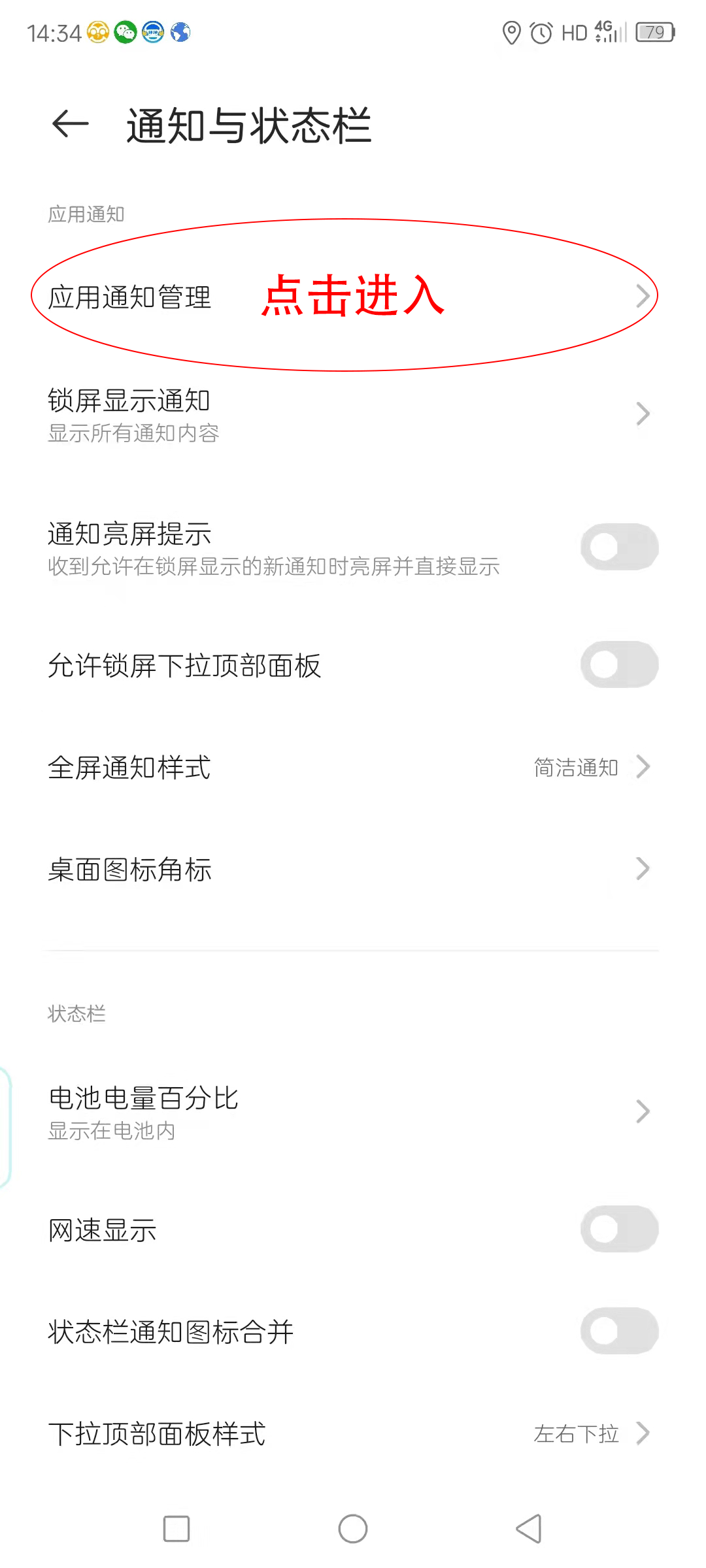The image size is (706, 1568).
Task: Open 锁屏显示通知 options
Action: pyautogui.click(x=345, y=415)
